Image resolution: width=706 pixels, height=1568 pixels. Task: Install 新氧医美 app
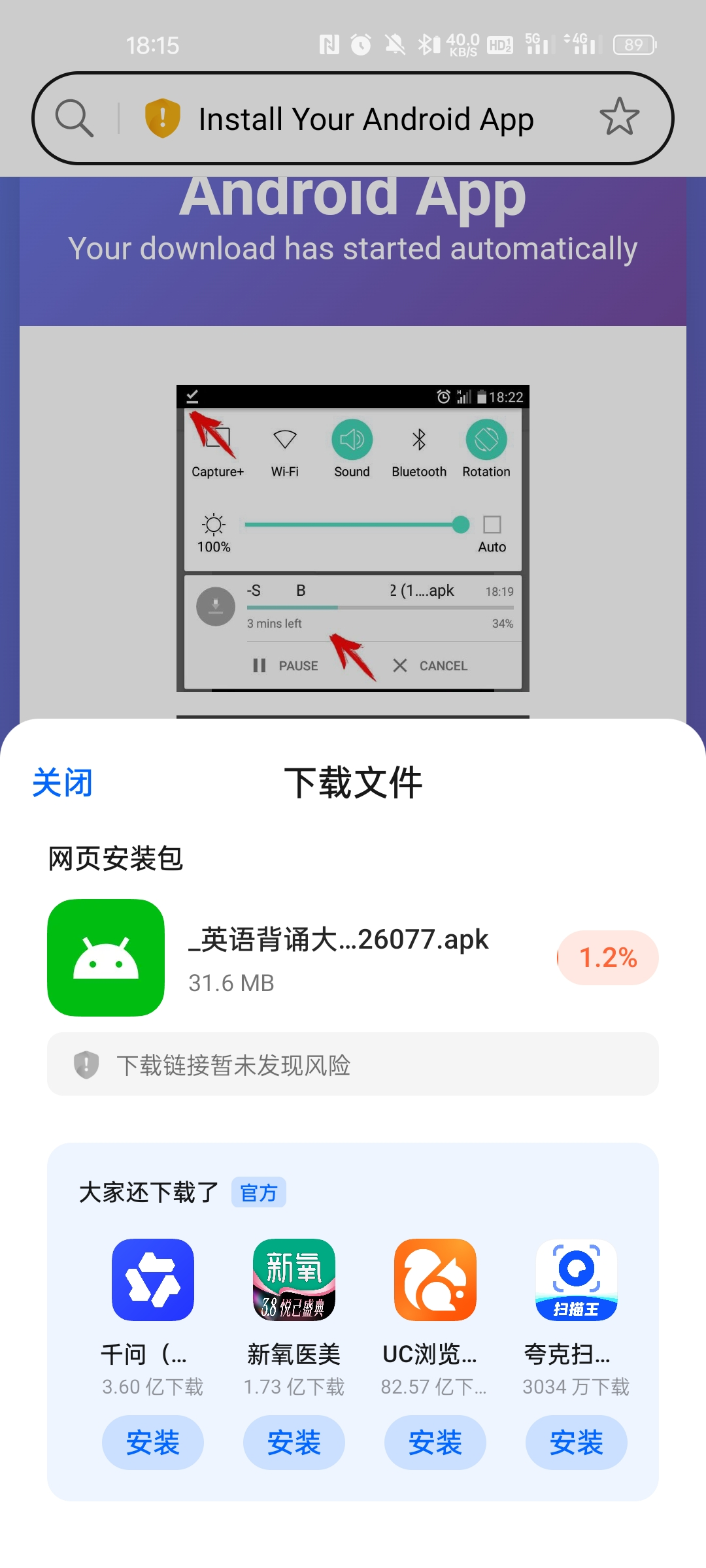point(294,1443)
